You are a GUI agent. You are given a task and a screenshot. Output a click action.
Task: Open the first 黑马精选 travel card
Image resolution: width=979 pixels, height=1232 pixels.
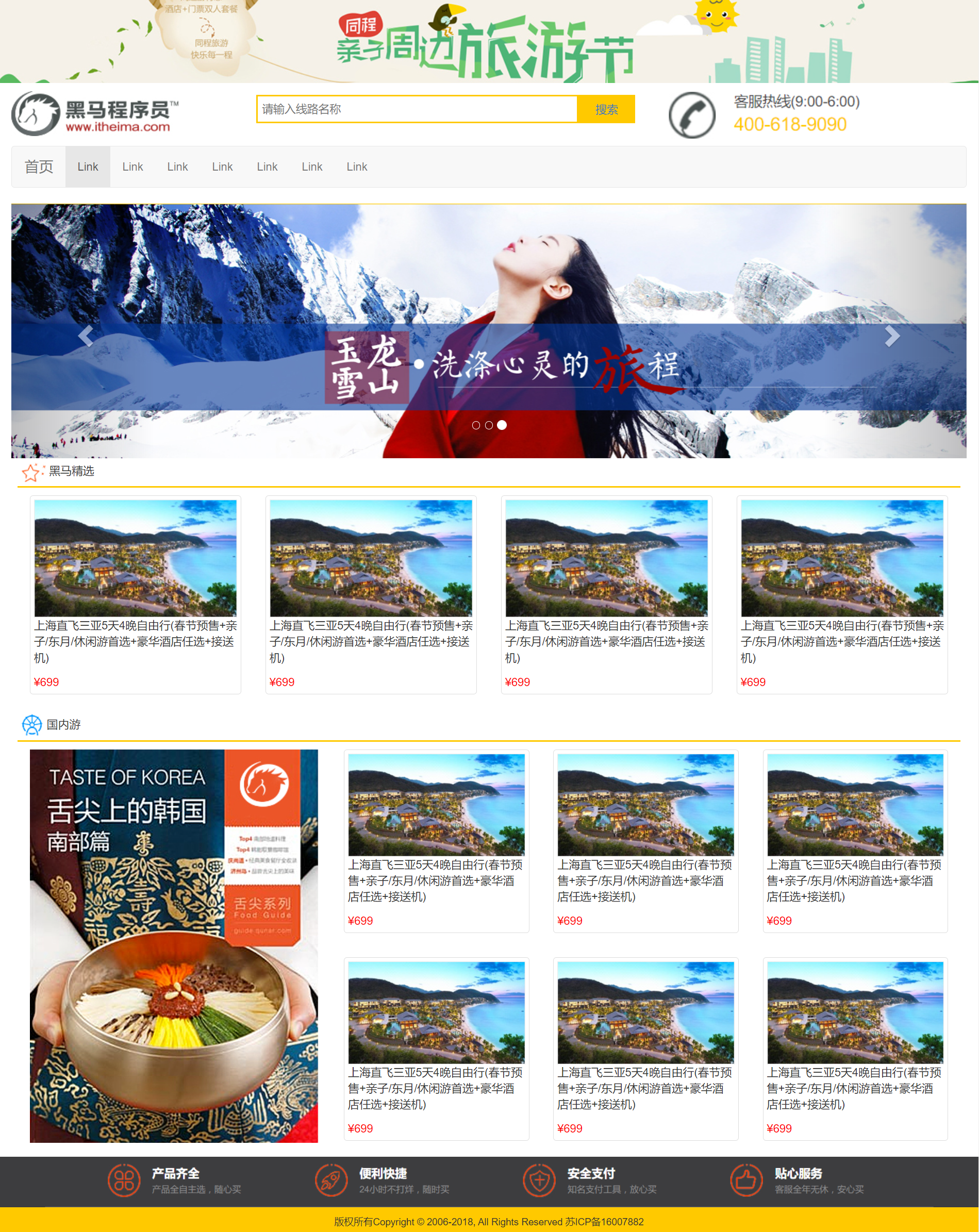136,594
